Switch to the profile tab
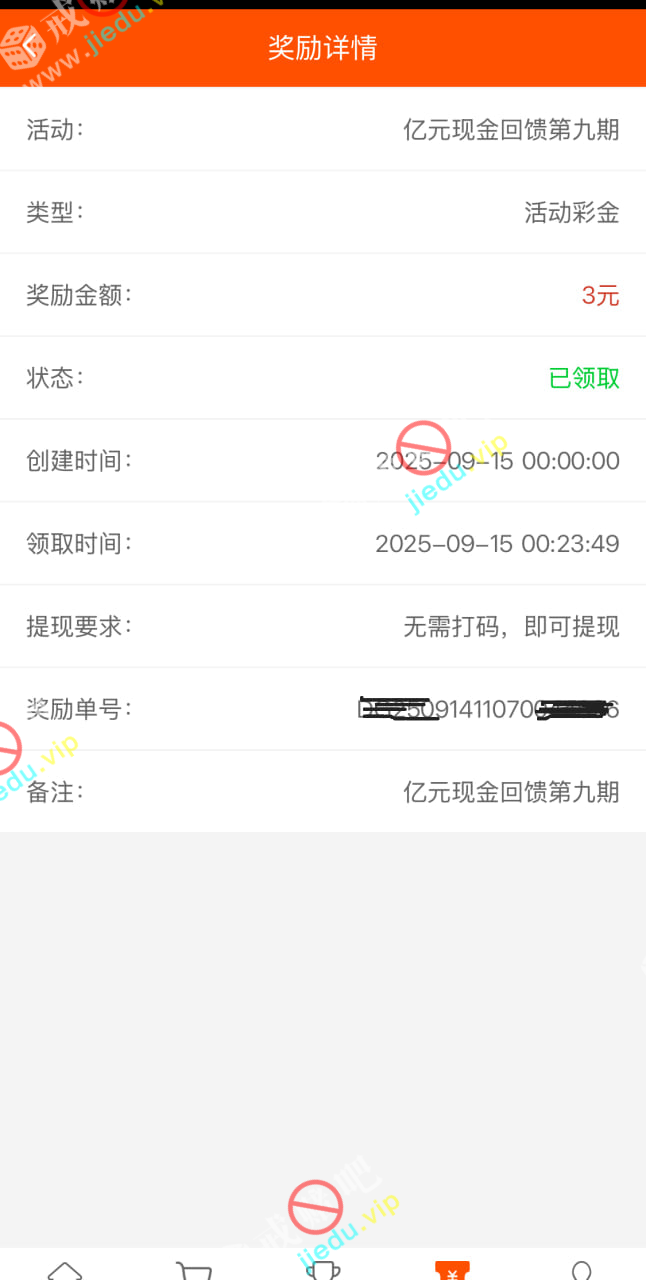 point(581,1271)
